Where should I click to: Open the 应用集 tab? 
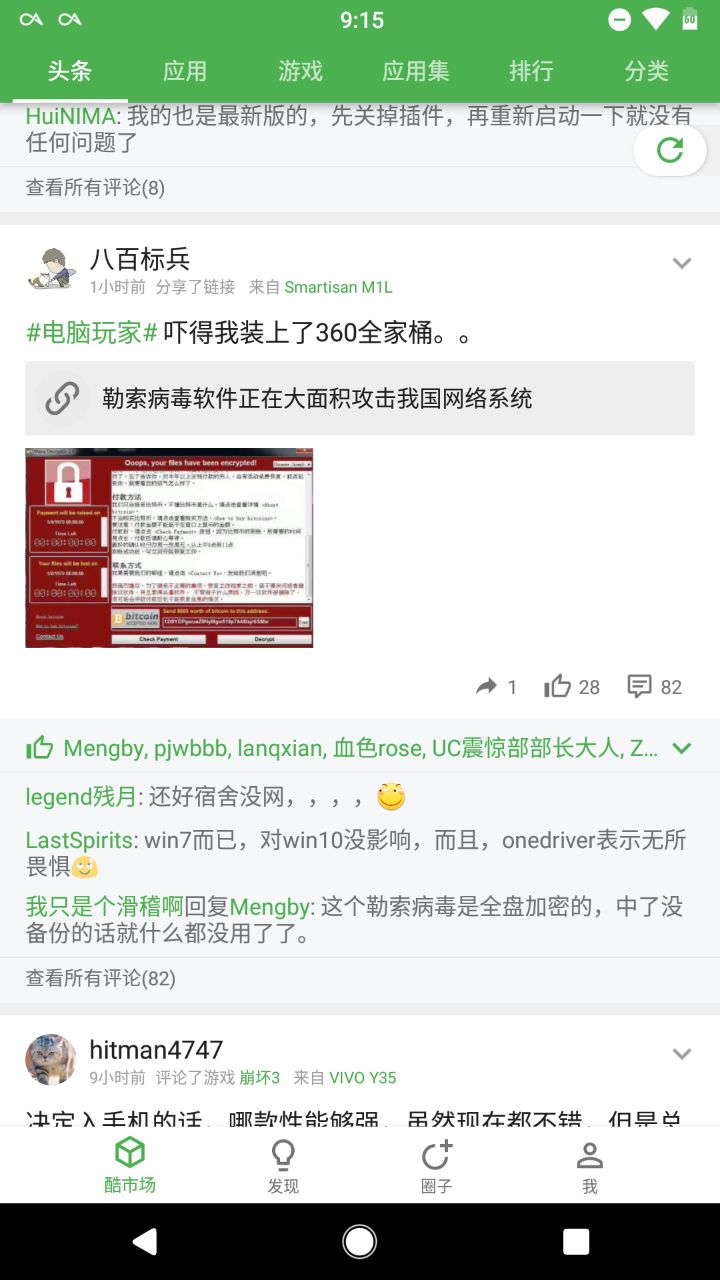point(416,71)
